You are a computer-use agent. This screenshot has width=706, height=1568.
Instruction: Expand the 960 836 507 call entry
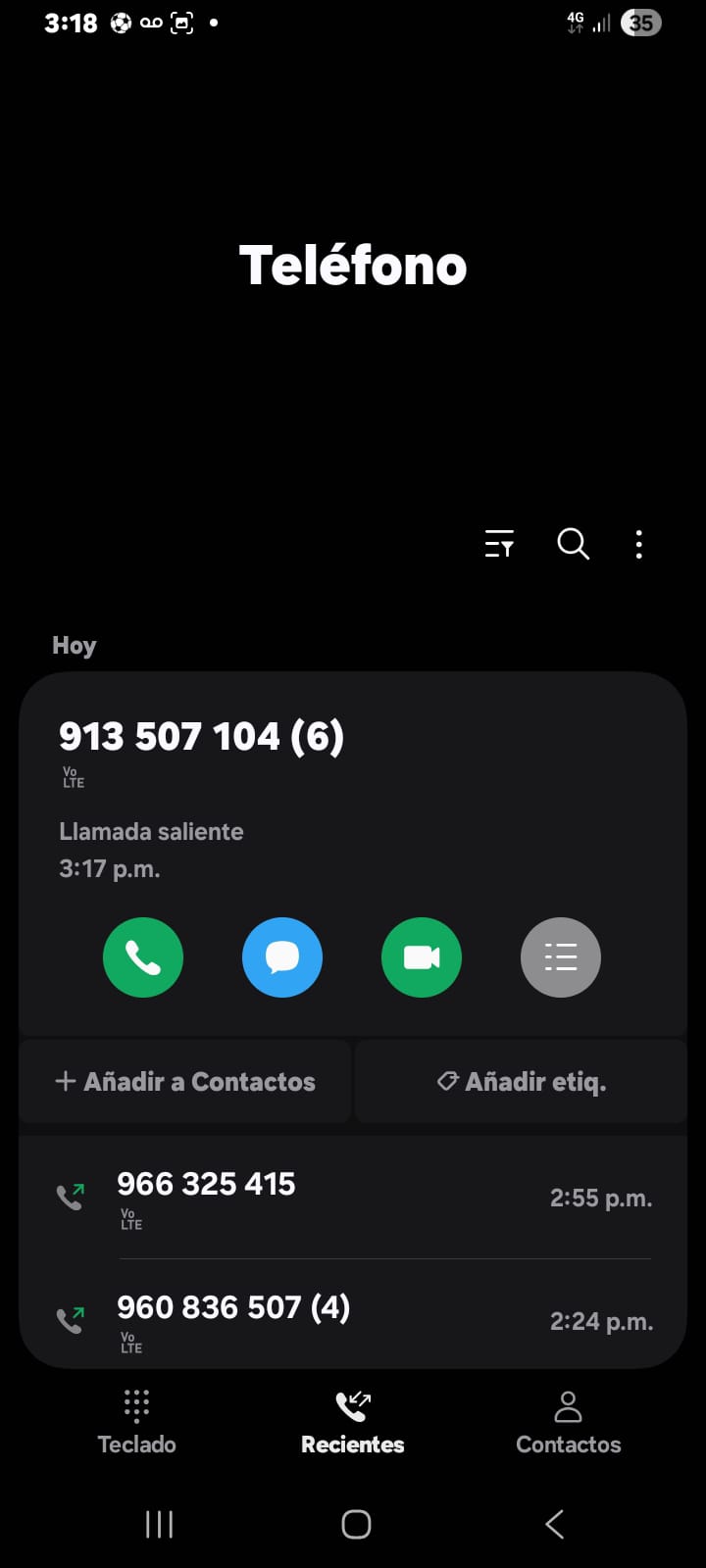(x=353, y=1320)
